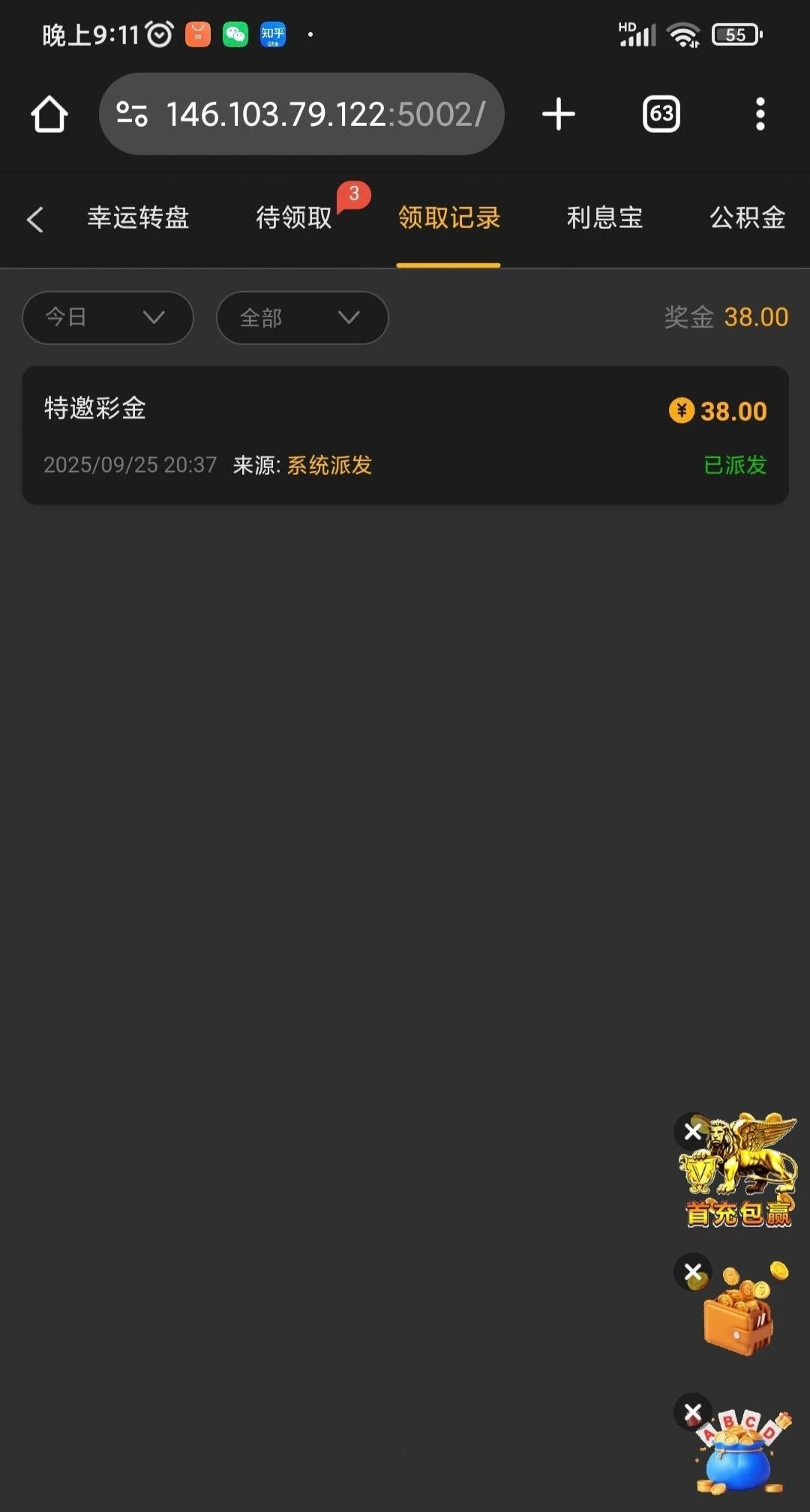Open the 待领取 tab
810x1512 pixels.
[x=294, y=217]
